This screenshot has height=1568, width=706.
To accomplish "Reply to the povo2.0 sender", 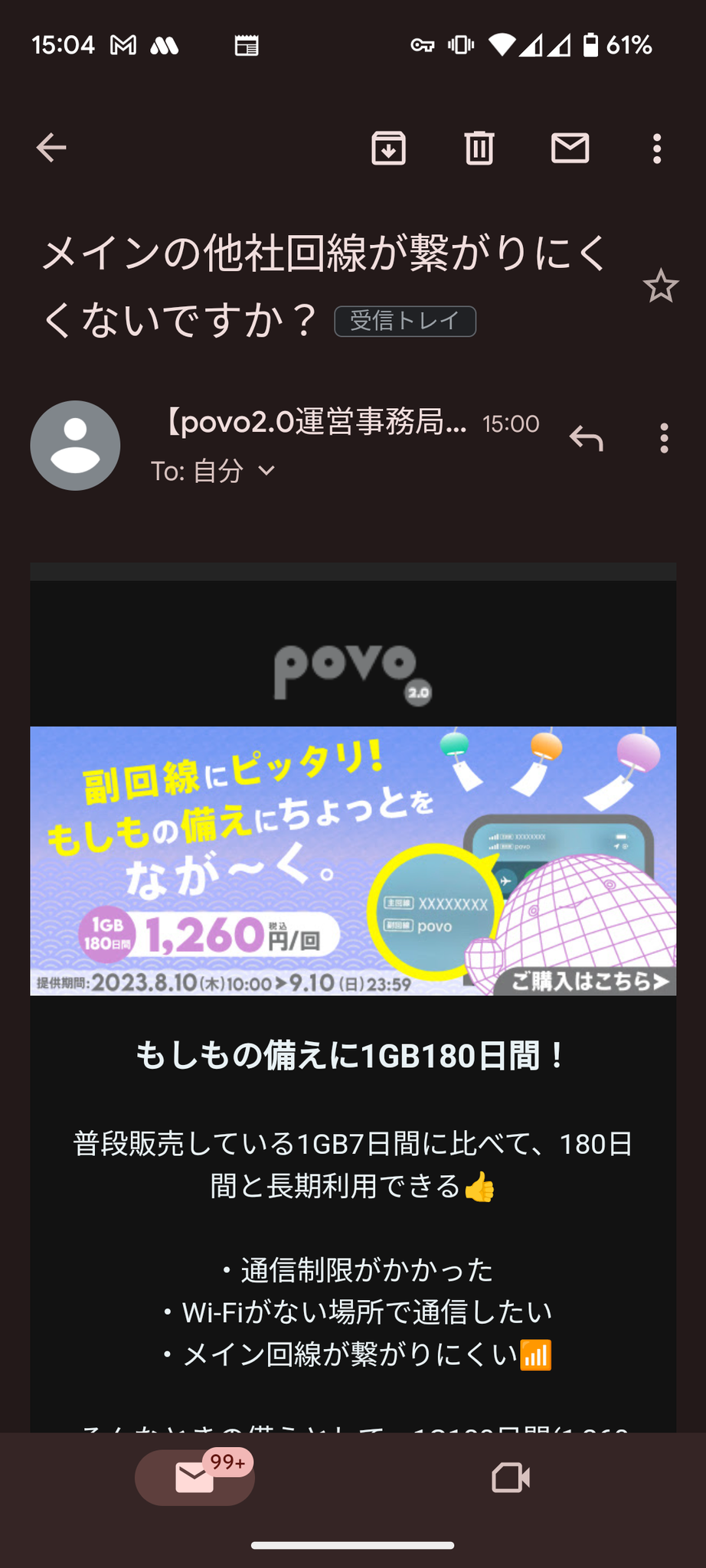I will (x=587, y=439).
